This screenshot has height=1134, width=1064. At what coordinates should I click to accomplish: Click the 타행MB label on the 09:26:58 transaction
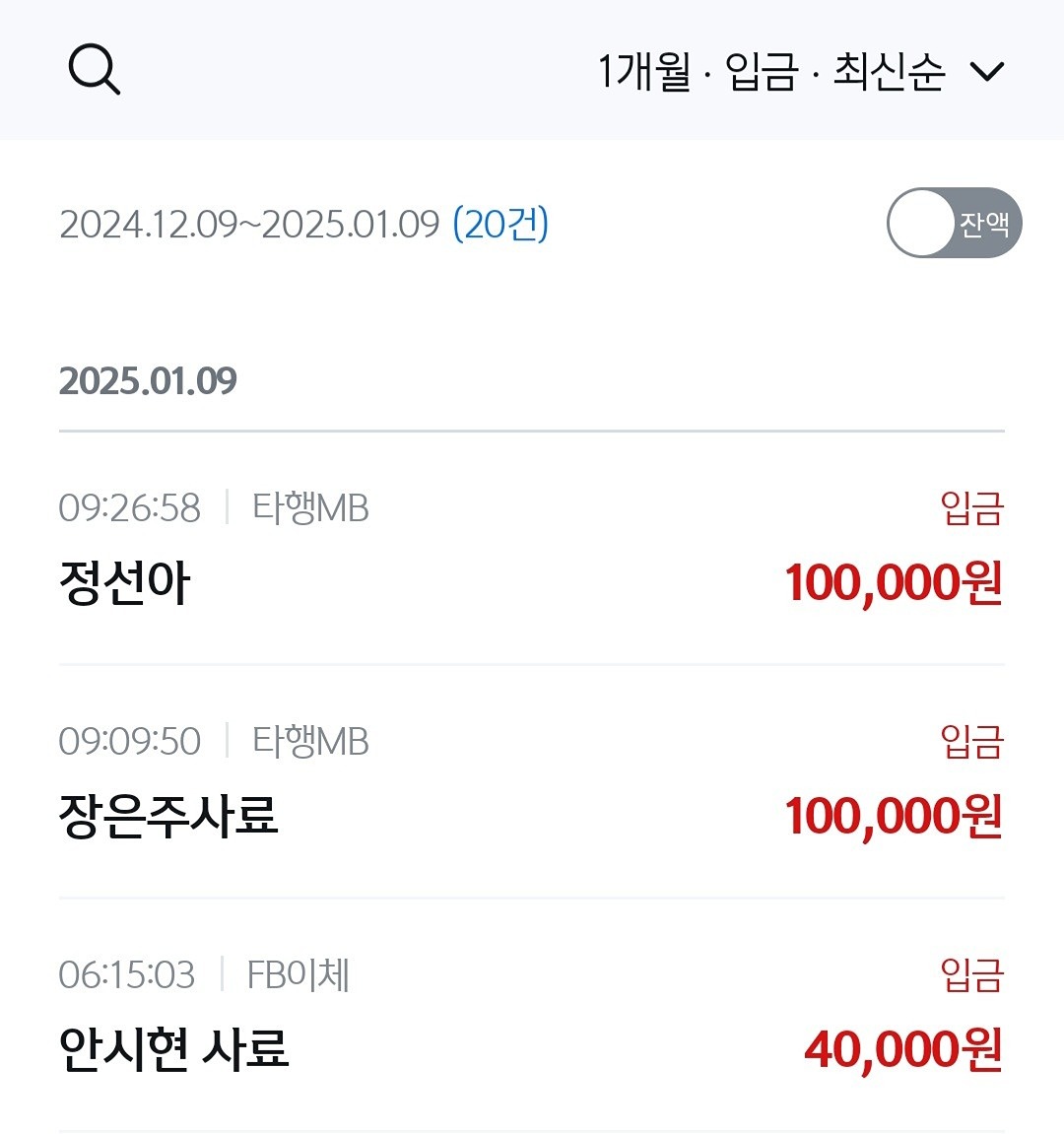(309, 508)
